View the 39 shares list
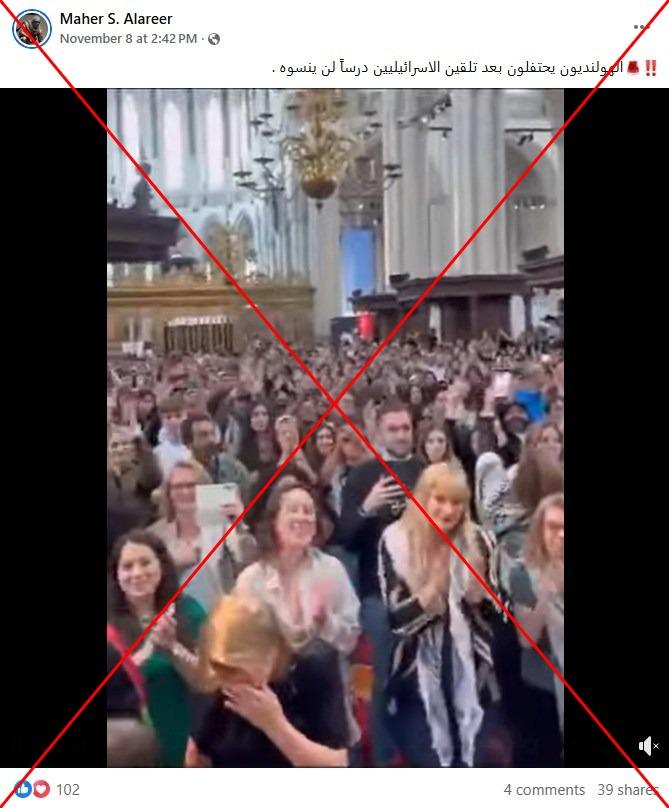The height and width of the screenshot is (808, 669). [x=627, y=789]
